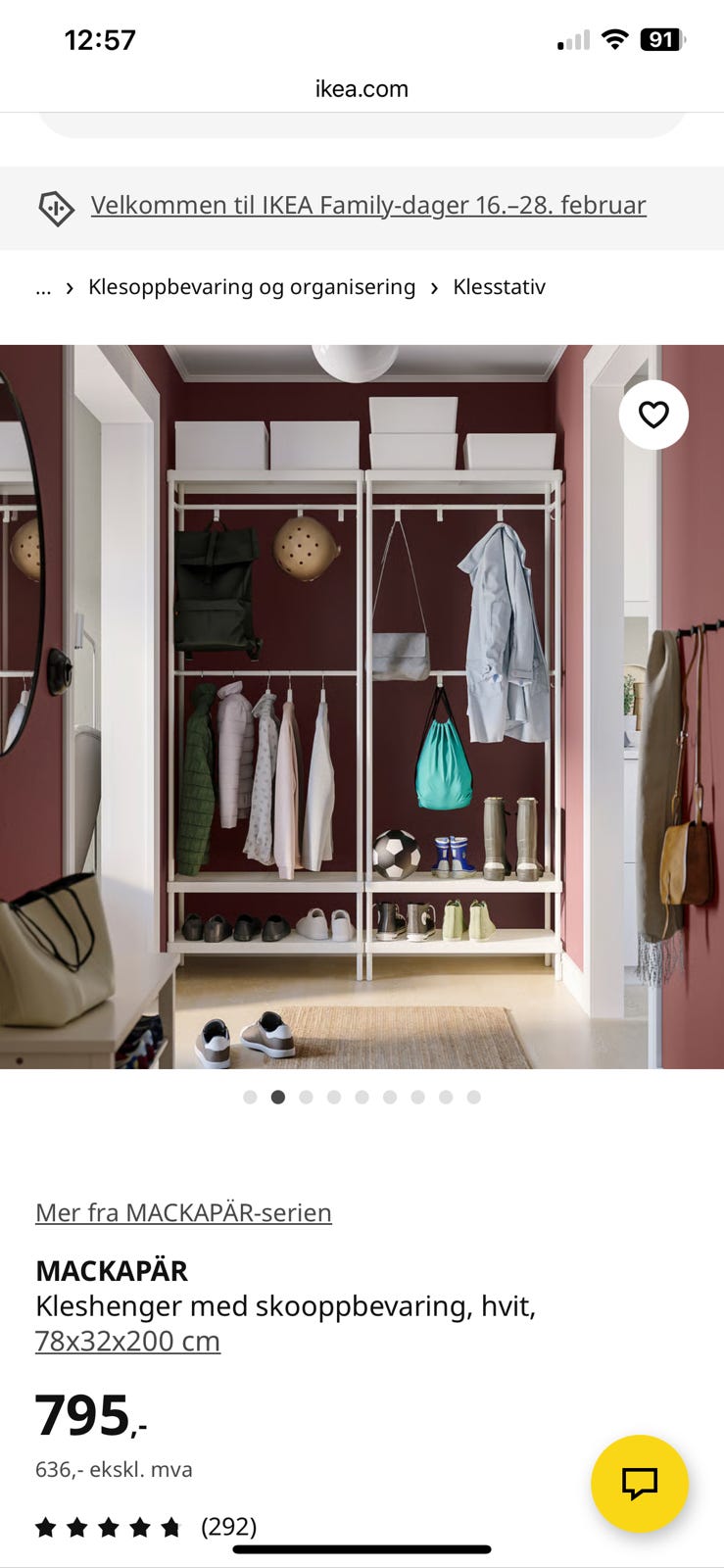This screenshot has height=1568, width=724.
Task: Open the Mer fra MACKAPÄR-serien link
Action: point(182,1212)
